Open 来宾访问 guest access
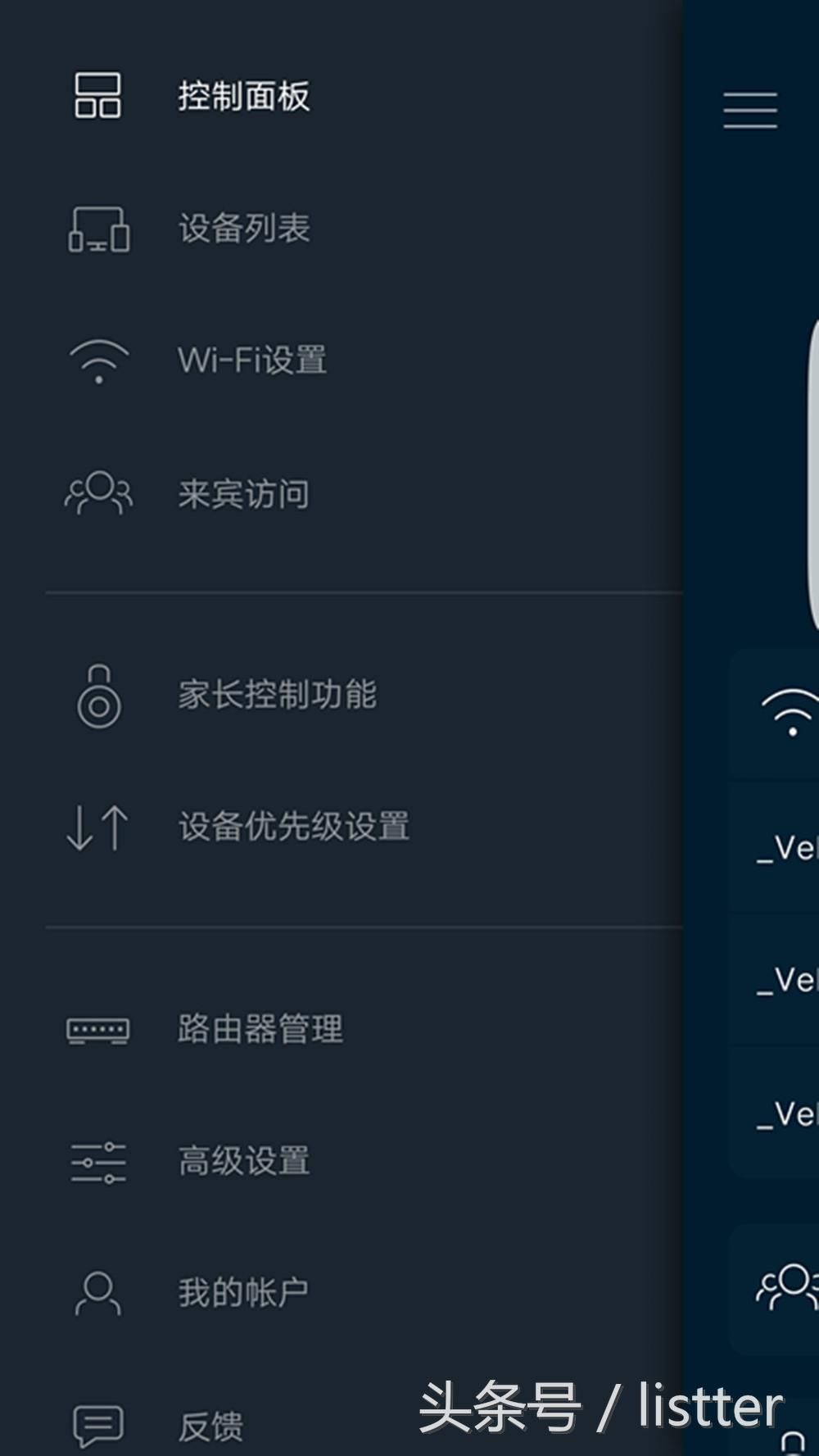The image size is (819, 1456). pyautogui.click(x=243, y=494)
